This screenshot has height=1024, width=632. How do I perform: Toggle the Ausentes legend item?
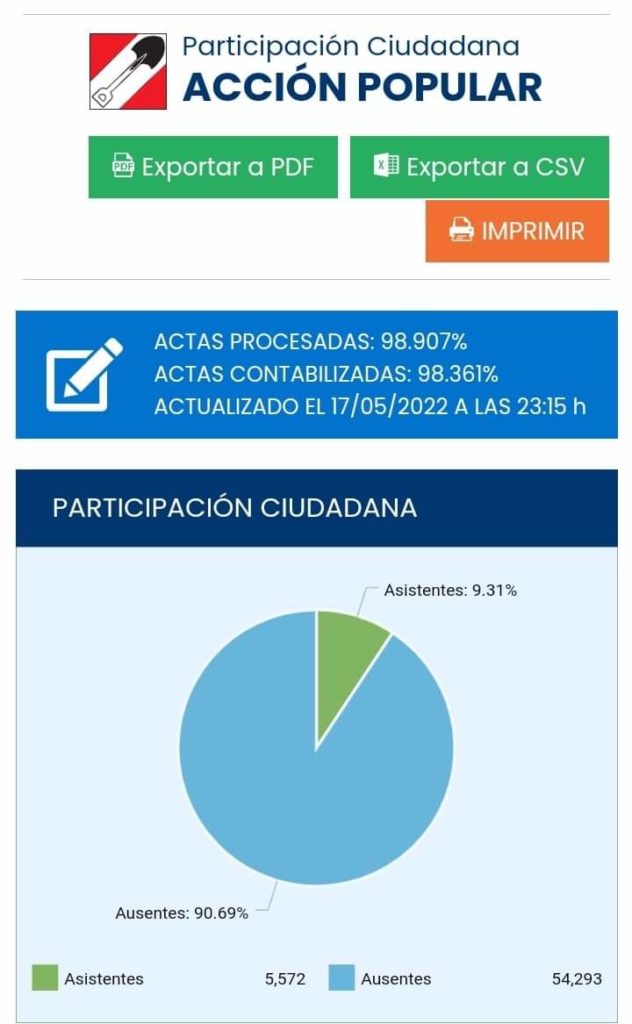click(x=382, y=978)
